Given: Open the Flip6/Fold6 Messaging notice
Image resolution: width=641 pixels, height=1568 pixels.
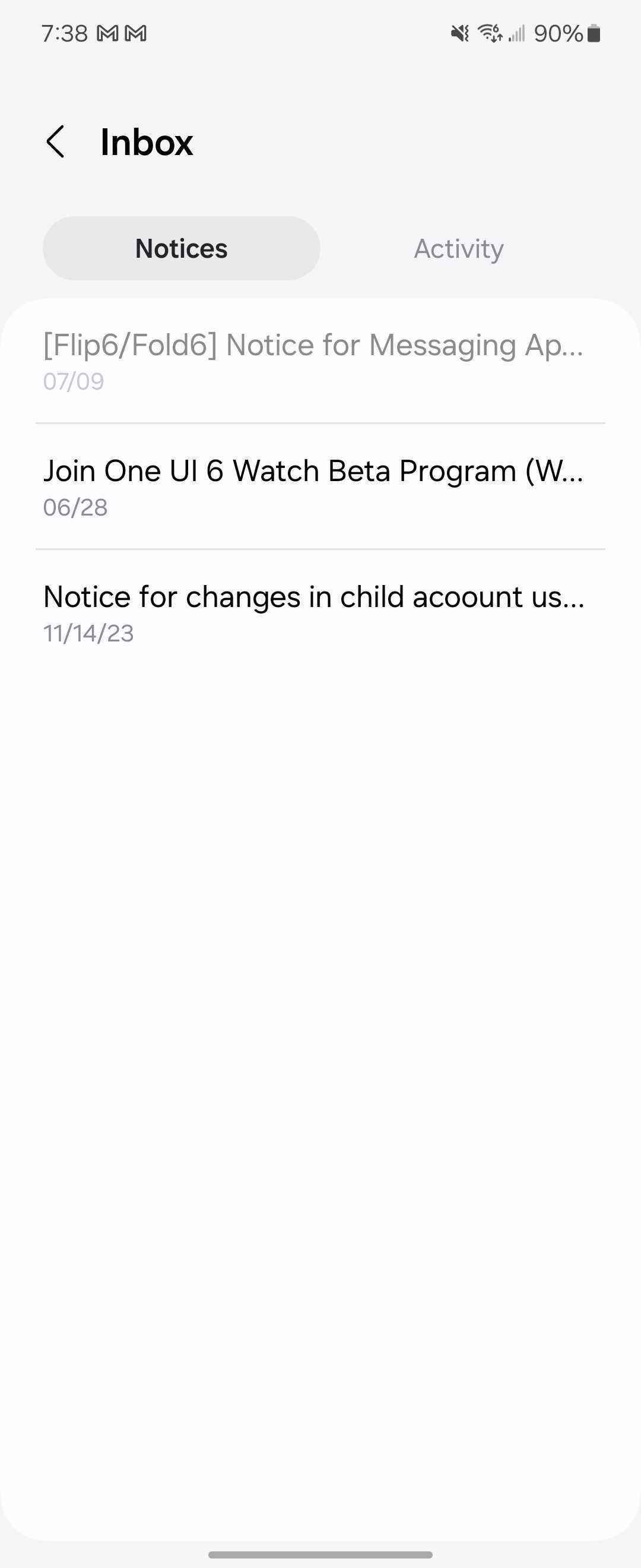Looking at the screenshot, I should point(313,361).
